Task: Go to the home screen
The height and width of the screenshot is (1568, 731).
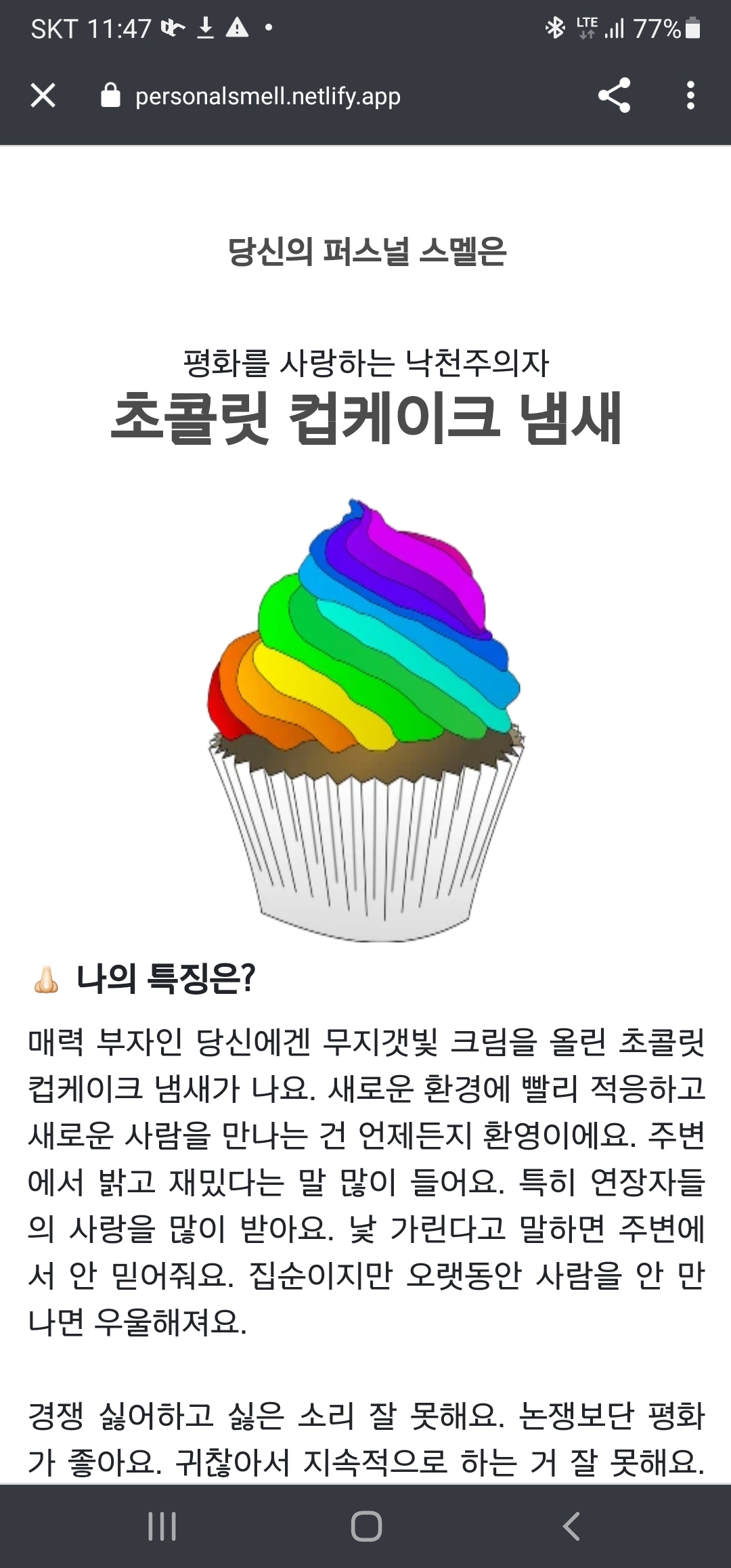Action: (x=366, y=1526)
